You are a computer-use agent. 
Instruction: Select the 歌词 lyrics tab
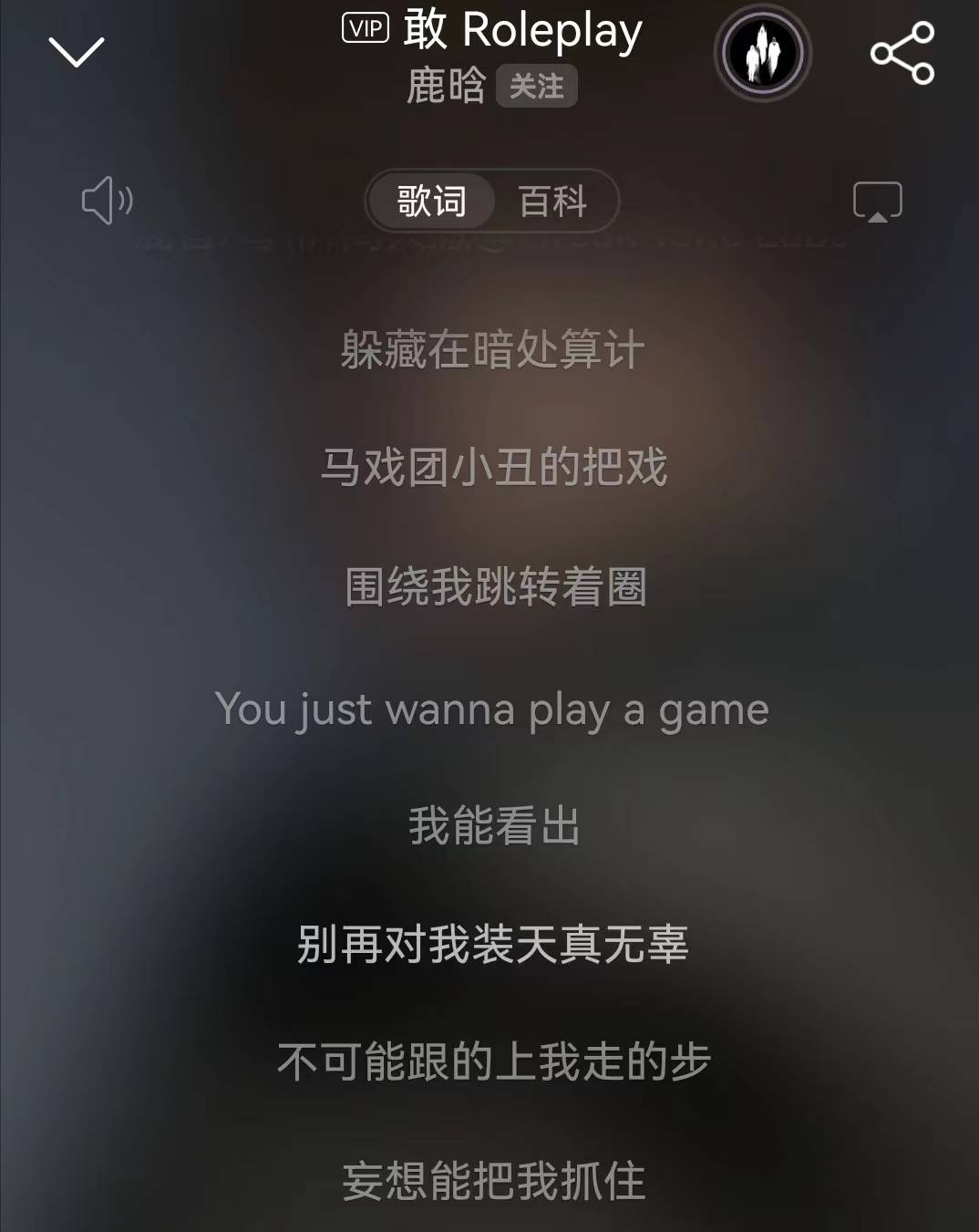432,201
